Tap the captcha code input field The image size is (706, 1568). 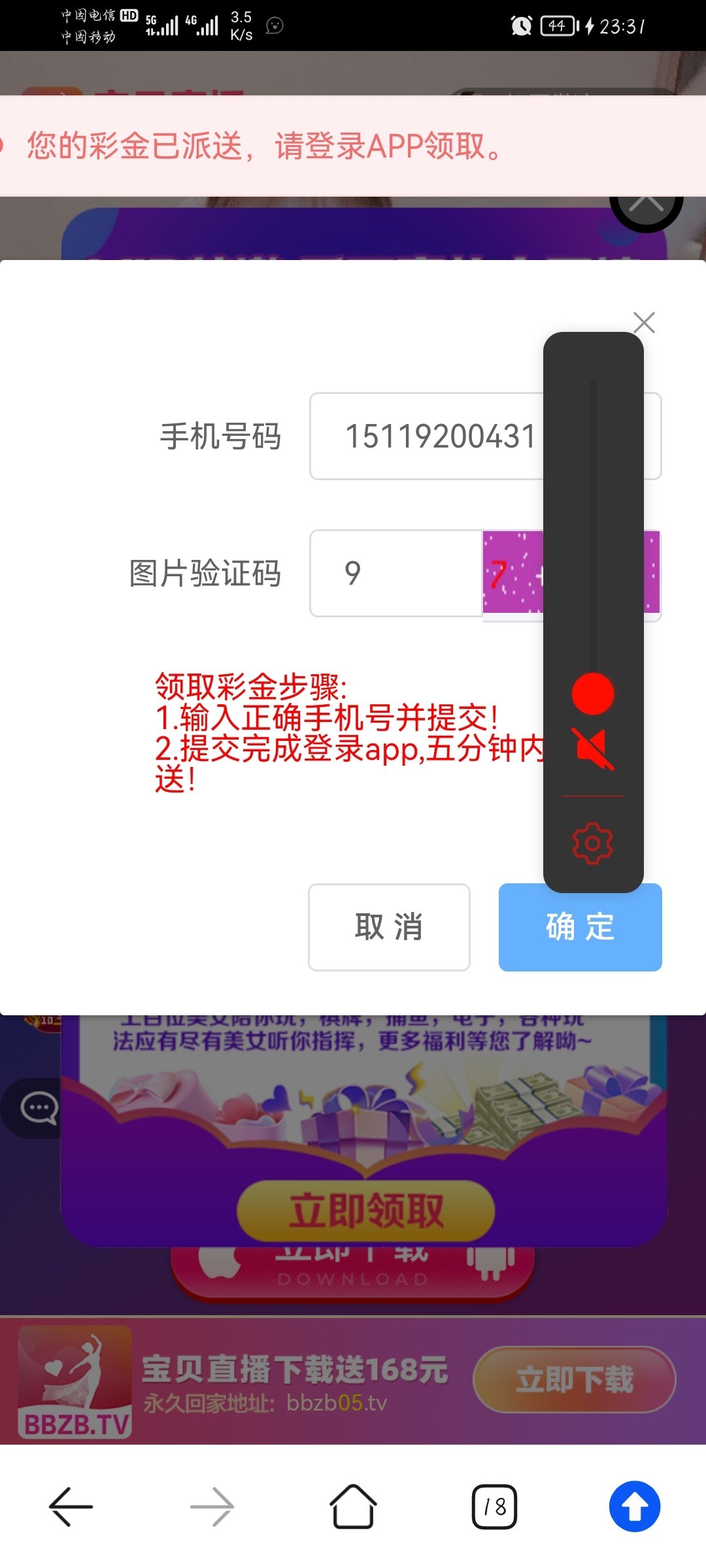point(395,574)
